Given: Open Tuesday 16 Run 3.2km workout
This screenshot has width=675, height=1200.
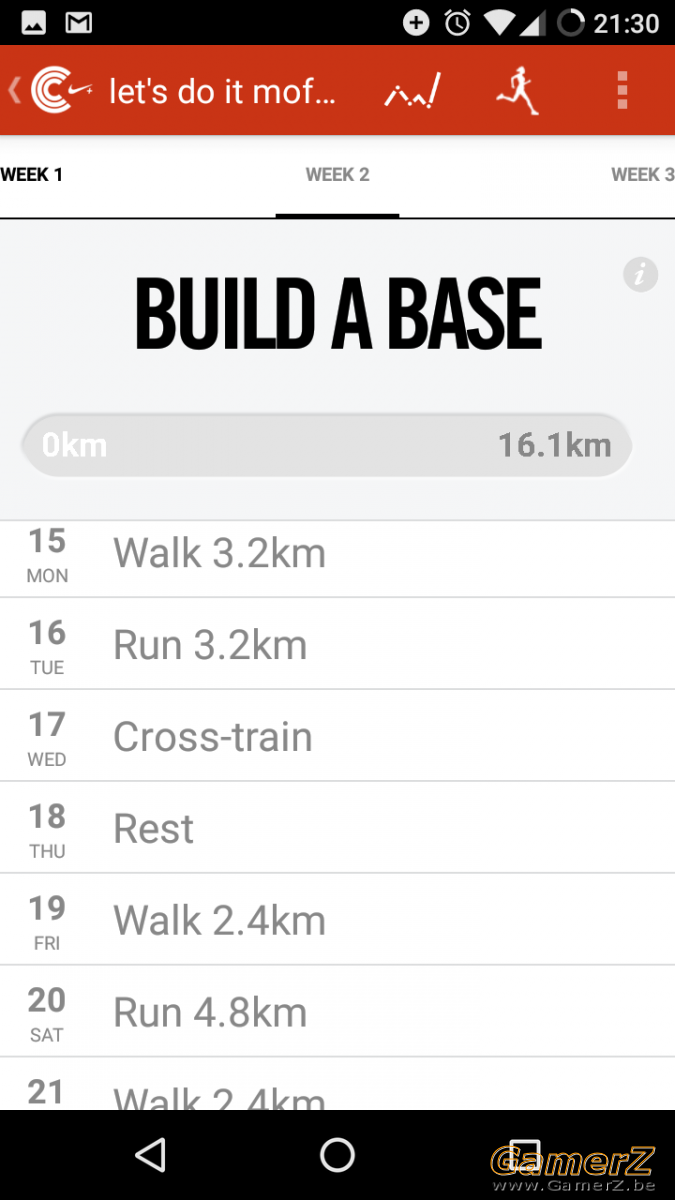Looking at the screenshot, I should 337,644.
